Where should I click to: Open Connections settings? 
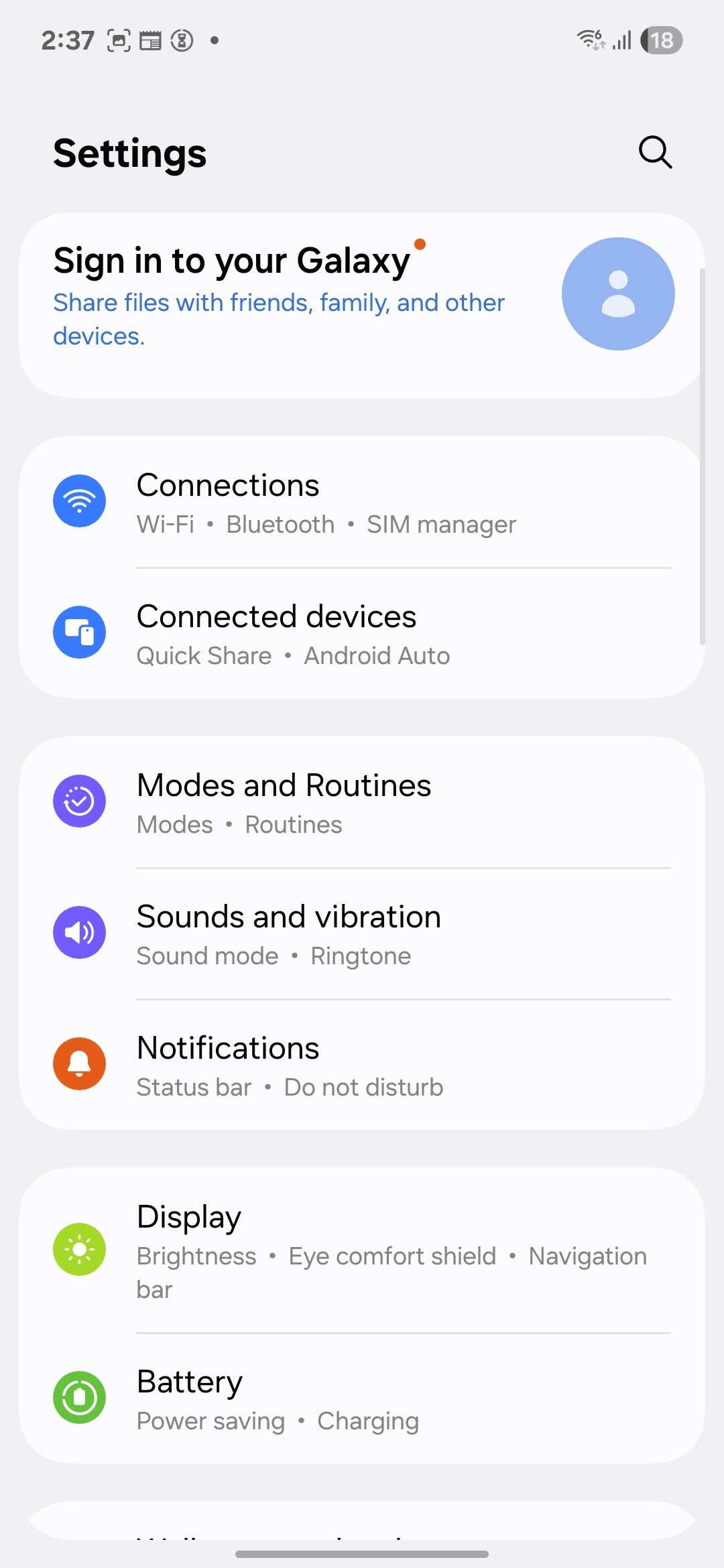362,503
